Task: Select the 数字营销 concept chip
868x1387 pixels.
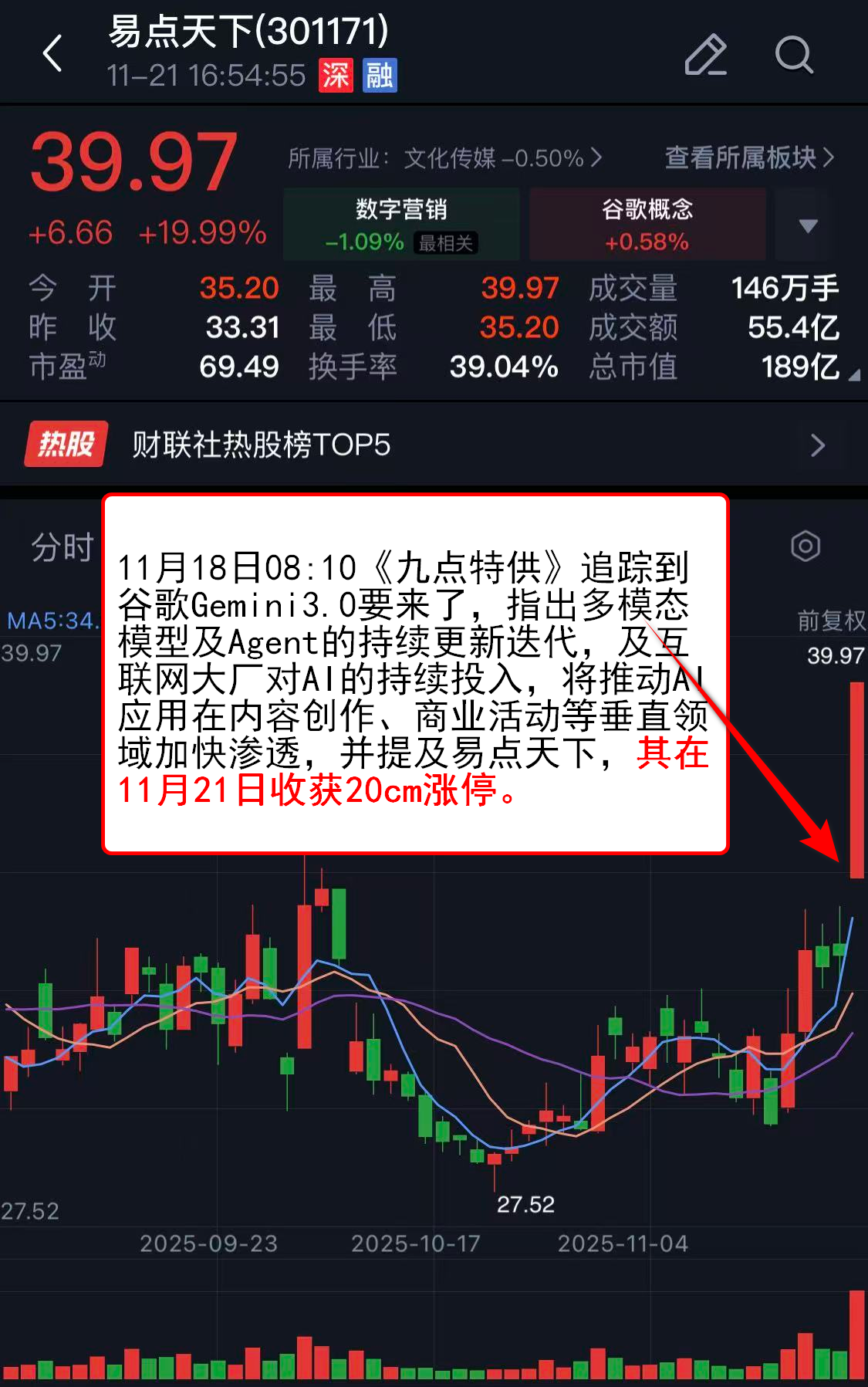Action: (401, 224)
